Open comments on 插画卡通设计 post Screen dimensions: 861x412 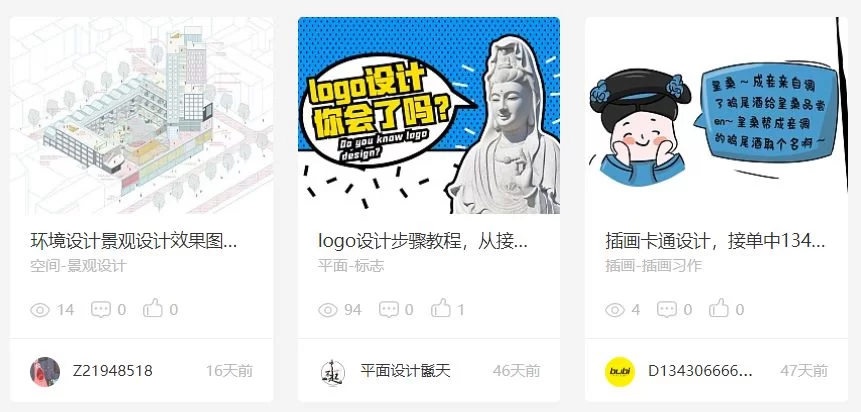click(676, 310)
